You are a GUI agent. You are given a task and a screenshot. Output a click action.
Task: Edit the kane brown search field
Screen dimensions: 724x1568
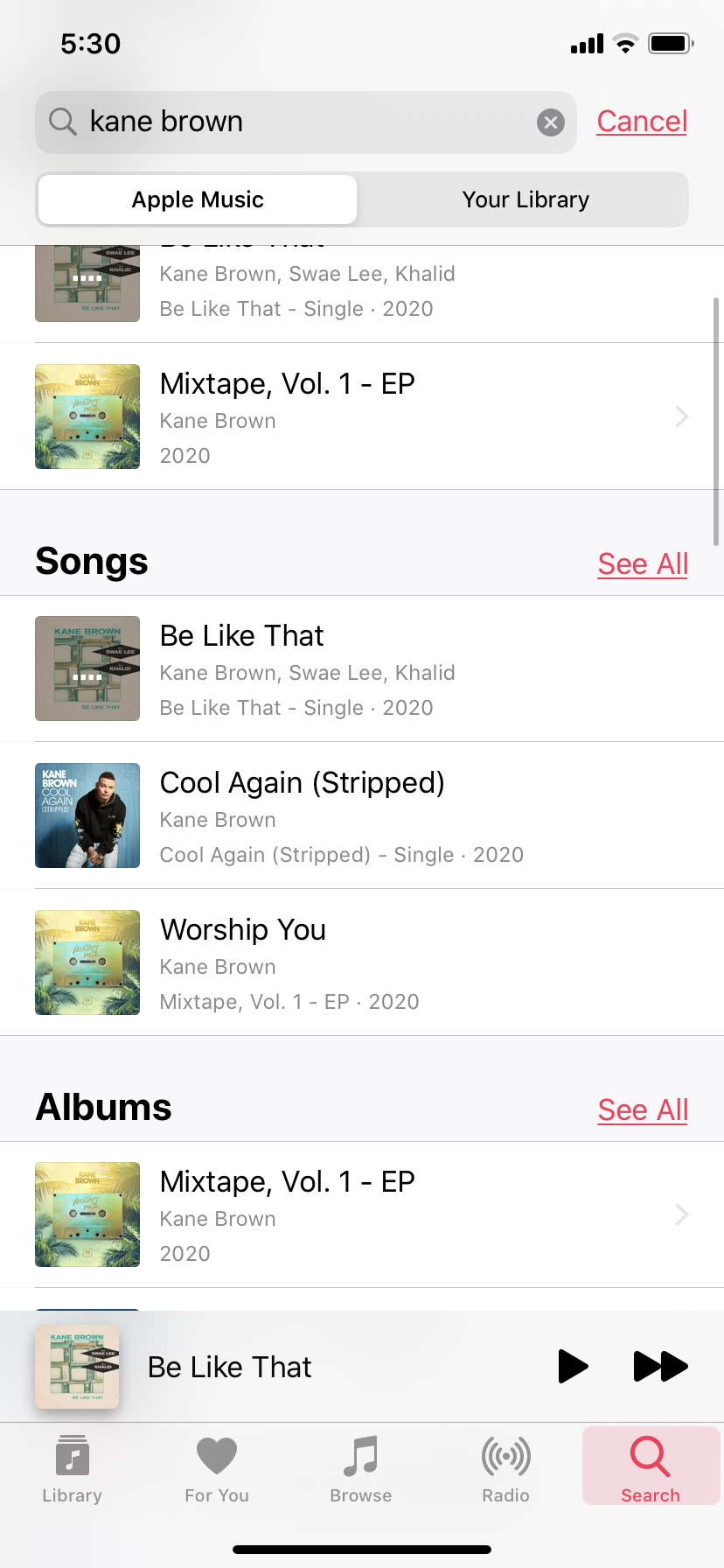pos(297,122)
